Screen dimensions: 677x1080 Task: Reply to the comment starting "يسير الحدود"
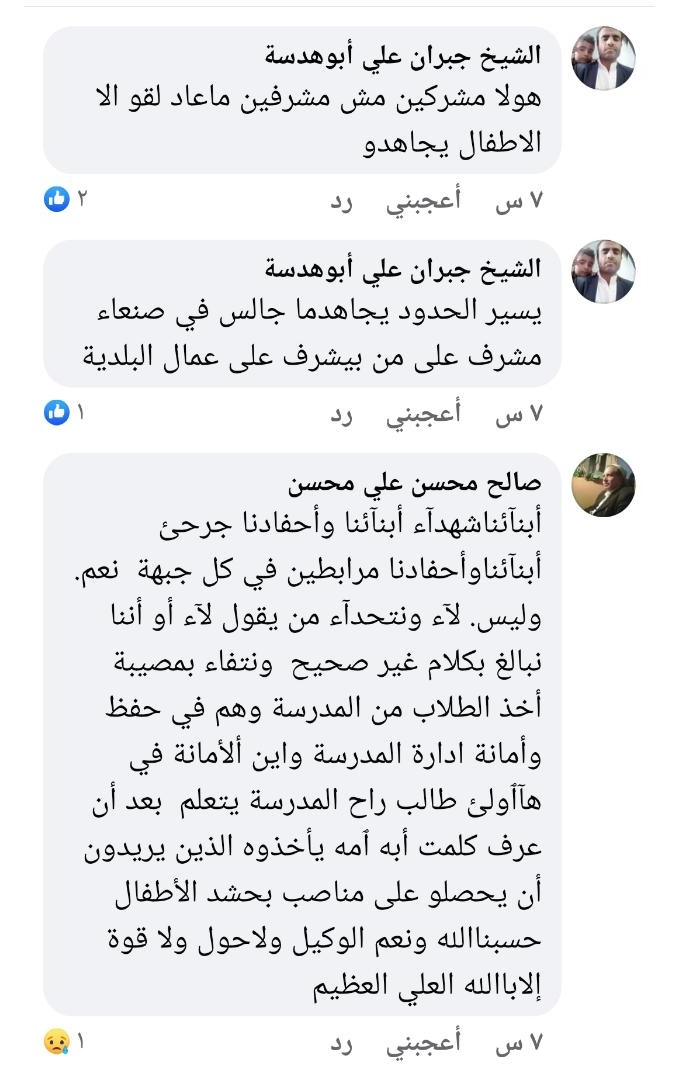pyautogui.click(x=343, y=414)
